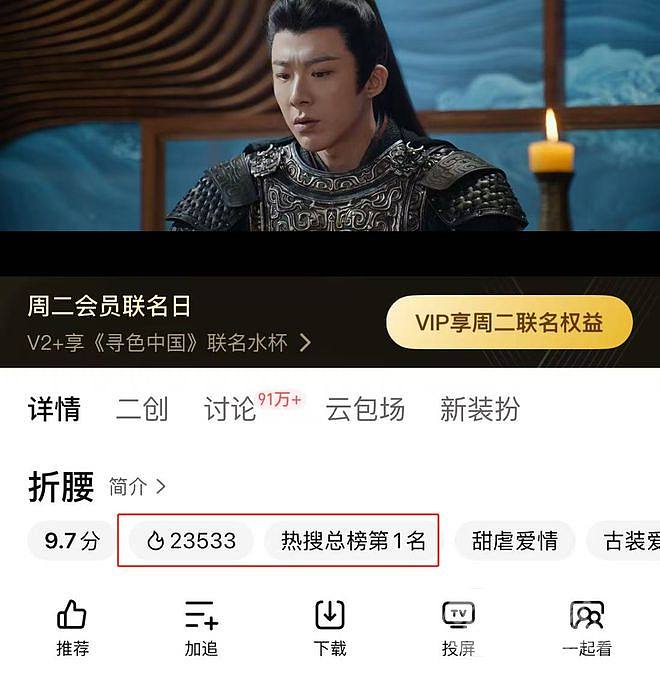Image resolution: width=660 pixels, height=692 pixels.
Task: Select the 新装扮 tab
Action: [x=480, y=409]
